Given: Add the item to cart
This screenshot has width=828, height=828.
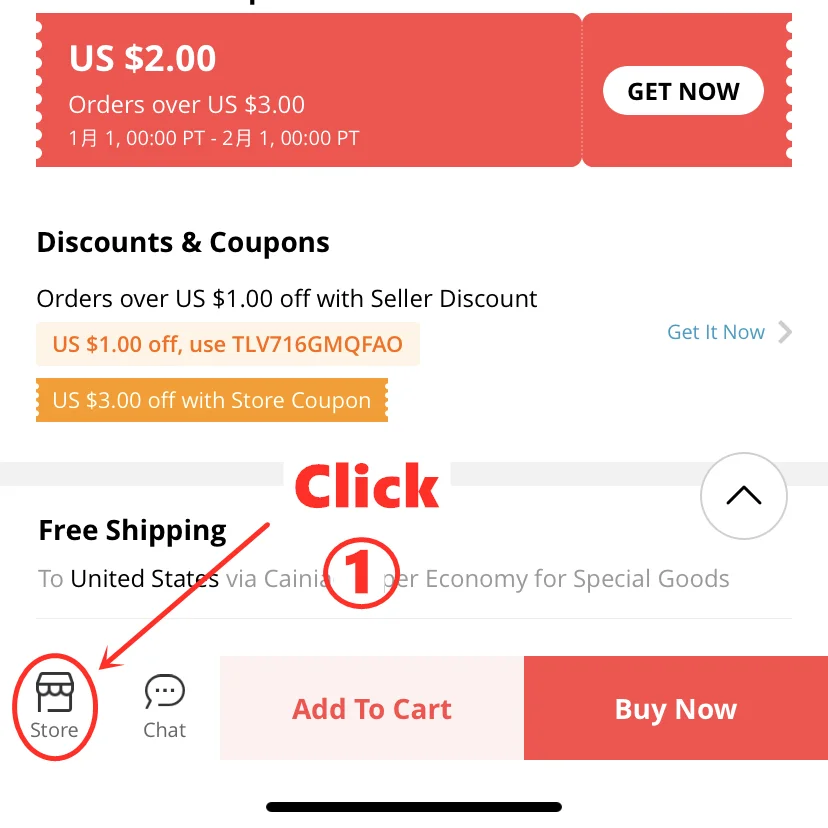Looking at the screenshot, I should tap(372, 708).
